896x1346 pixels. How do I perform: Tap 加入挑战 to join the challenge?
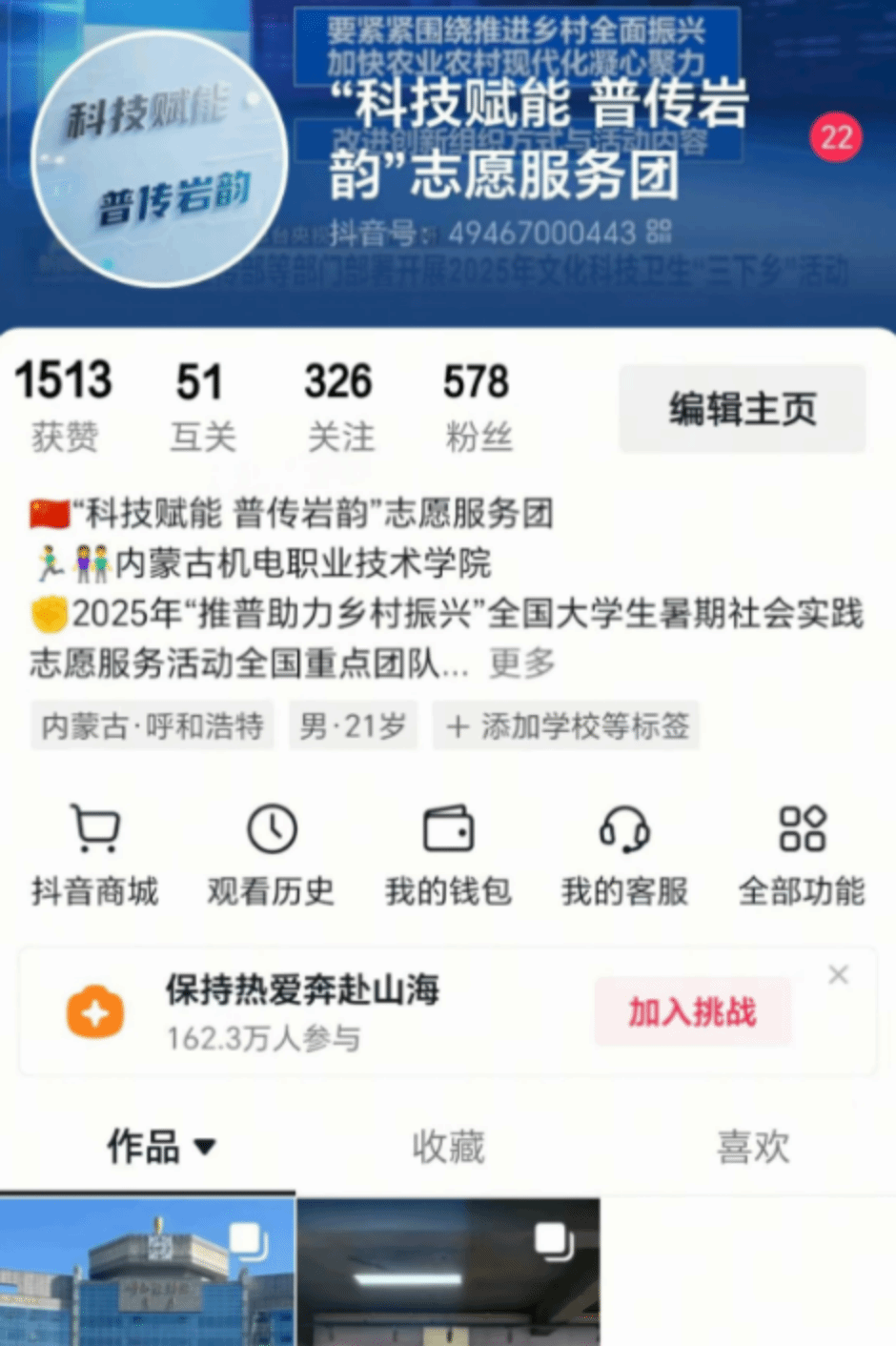pyautogui.click(x=692, y=1011)
